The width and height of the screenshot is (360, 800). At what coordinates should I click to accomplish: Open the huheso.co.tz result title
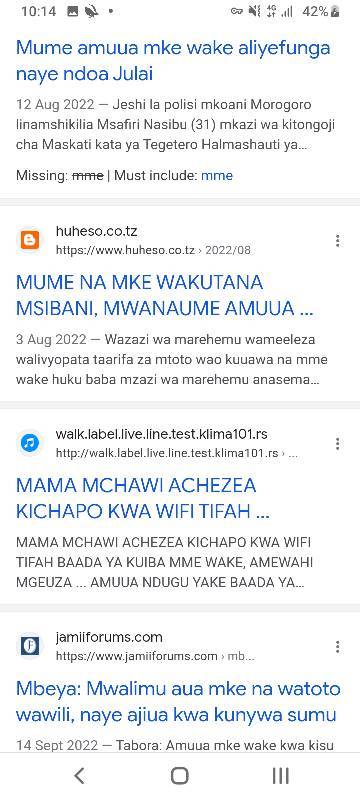(164, 295)
